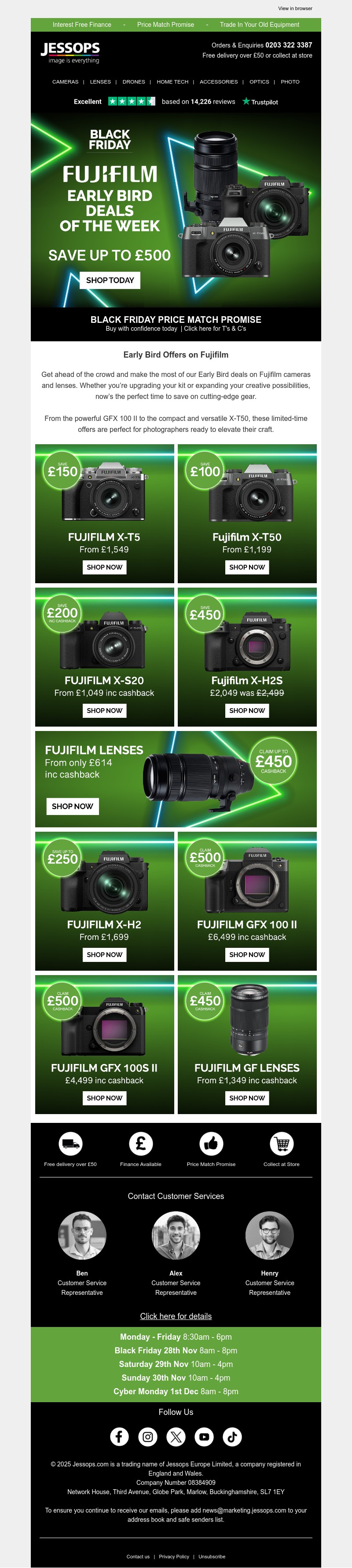The height and width of the screenshot is (1568, 352).
Task: Shop now for the Fujifilm X-H2S
Action: click(x=247, y=710)
